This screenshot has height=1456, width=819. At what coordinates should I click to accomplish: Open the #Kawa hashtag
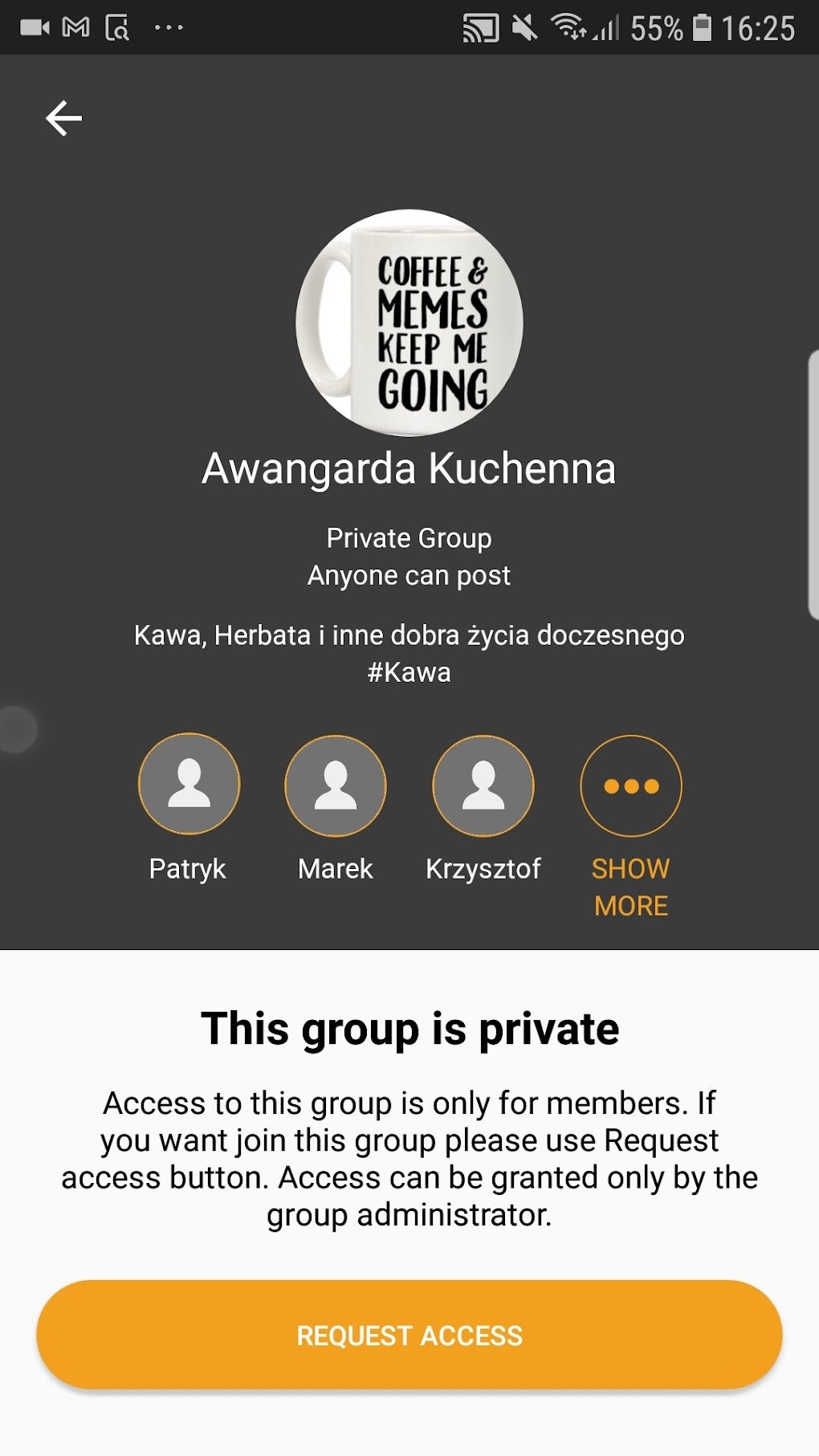(409, 672)
